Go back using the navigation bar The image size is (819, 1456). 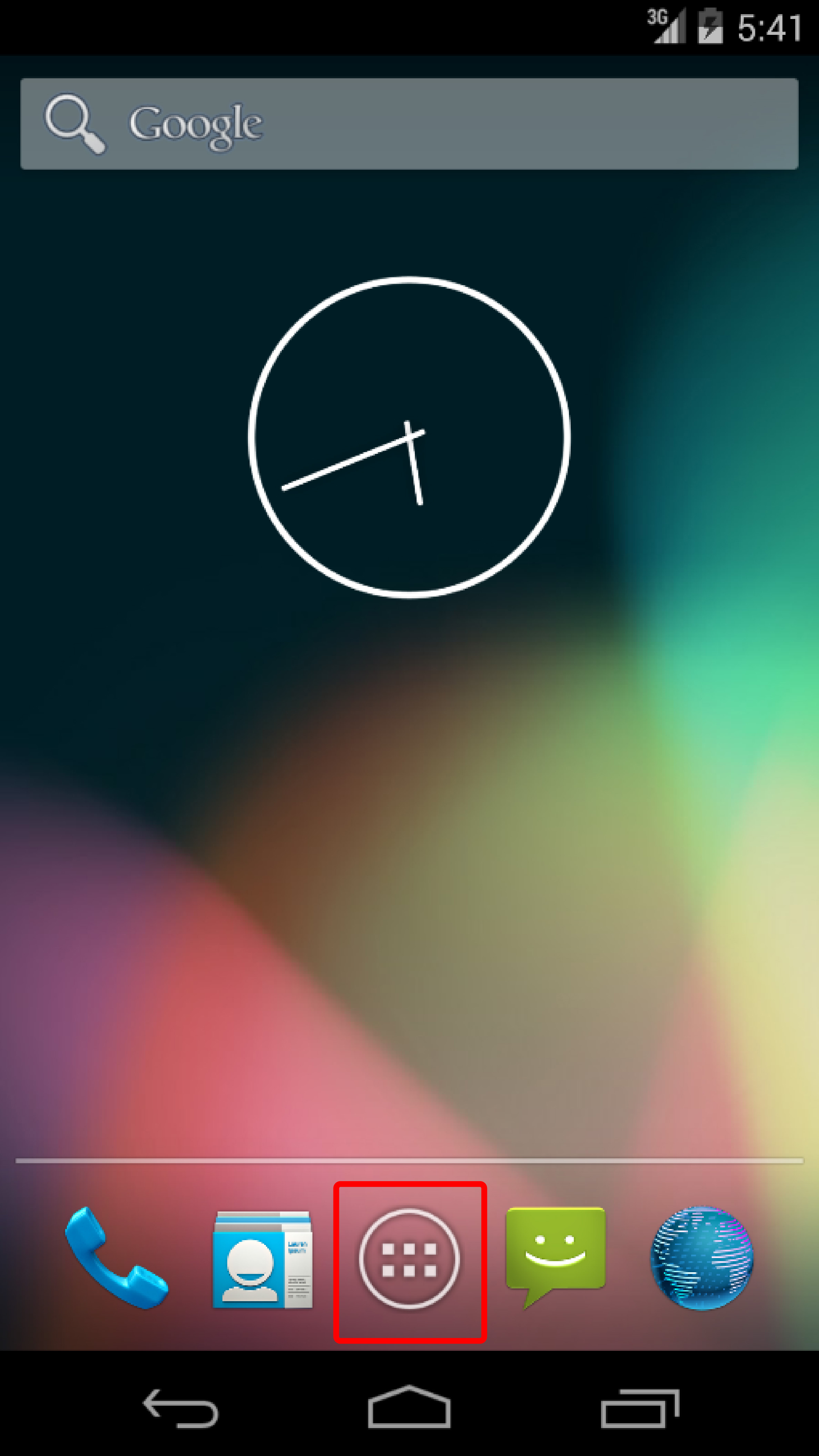(x=181, y=1408)
